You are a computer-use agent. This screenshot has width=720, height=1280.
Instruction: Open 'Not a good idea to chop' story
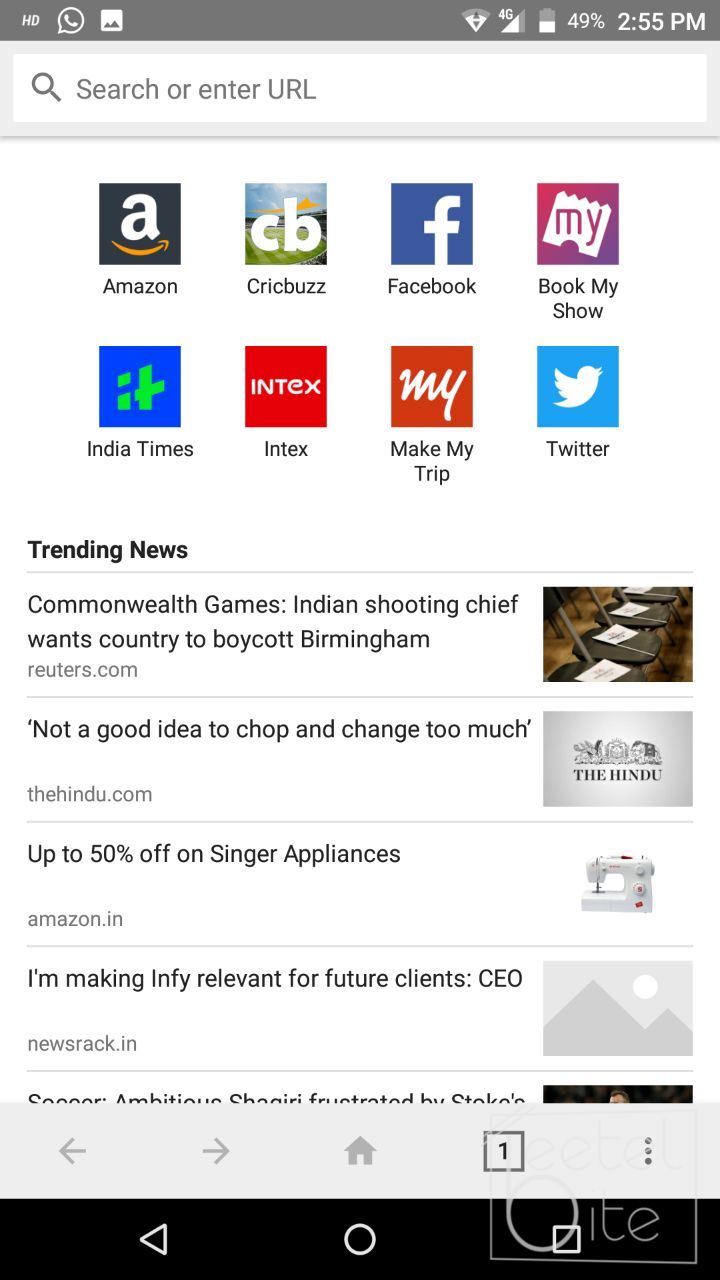(360, 760)
